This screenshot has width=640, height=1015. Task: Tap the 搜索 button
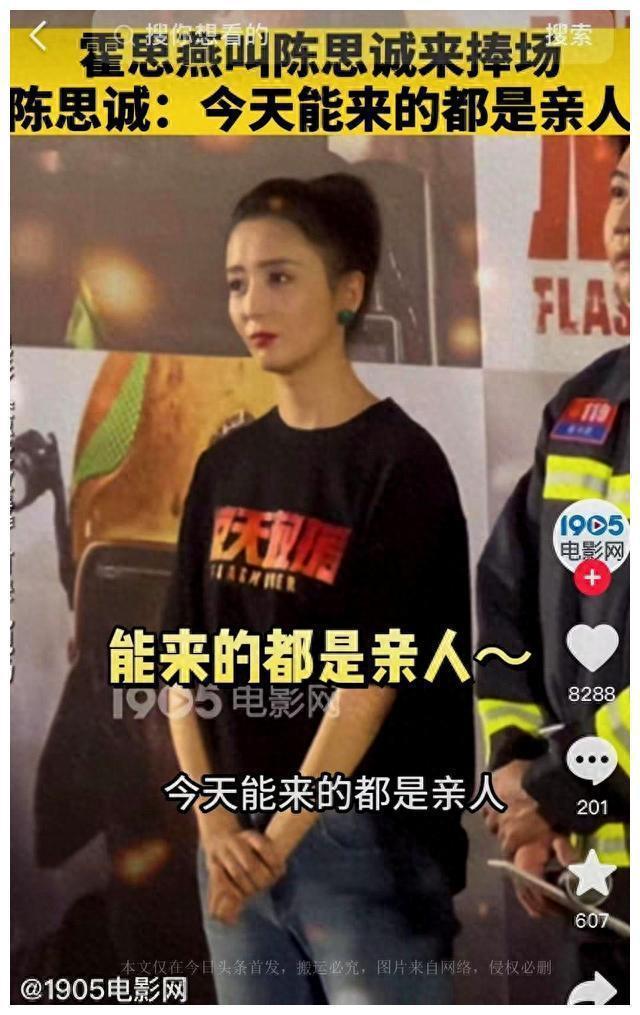[568, 36]
